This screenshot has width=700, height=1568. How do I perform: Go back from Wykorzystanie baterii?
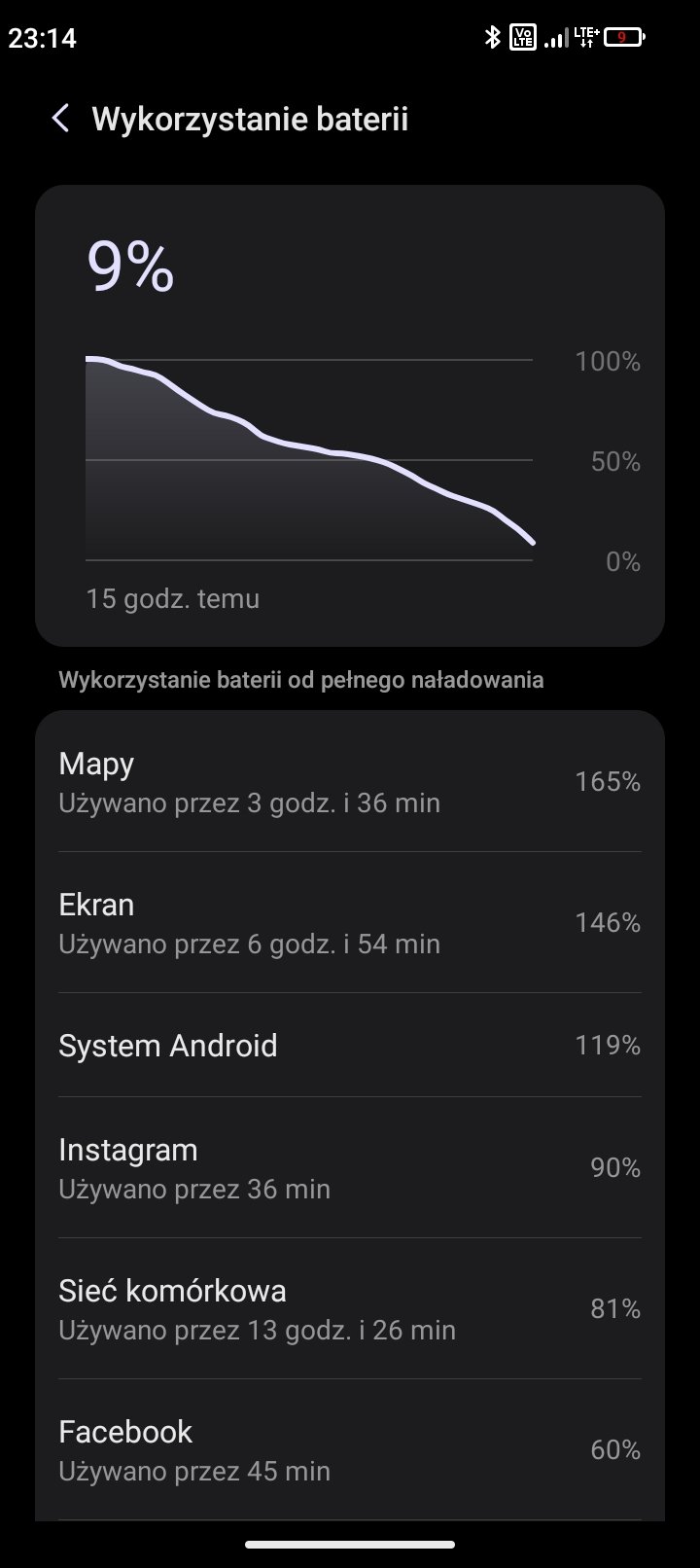(60, 119)
